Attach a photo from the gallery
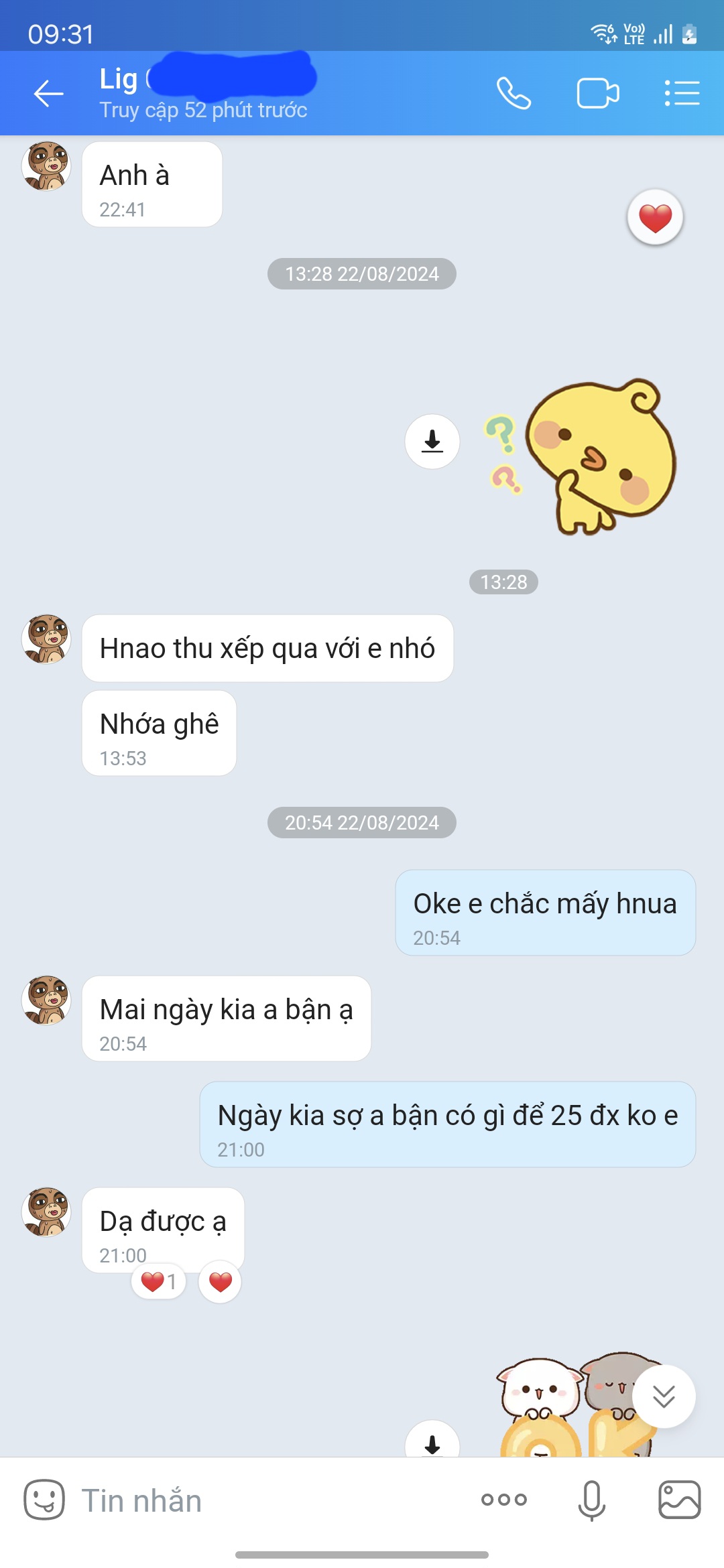724x1568 pixels. (x=679, y=1500)
